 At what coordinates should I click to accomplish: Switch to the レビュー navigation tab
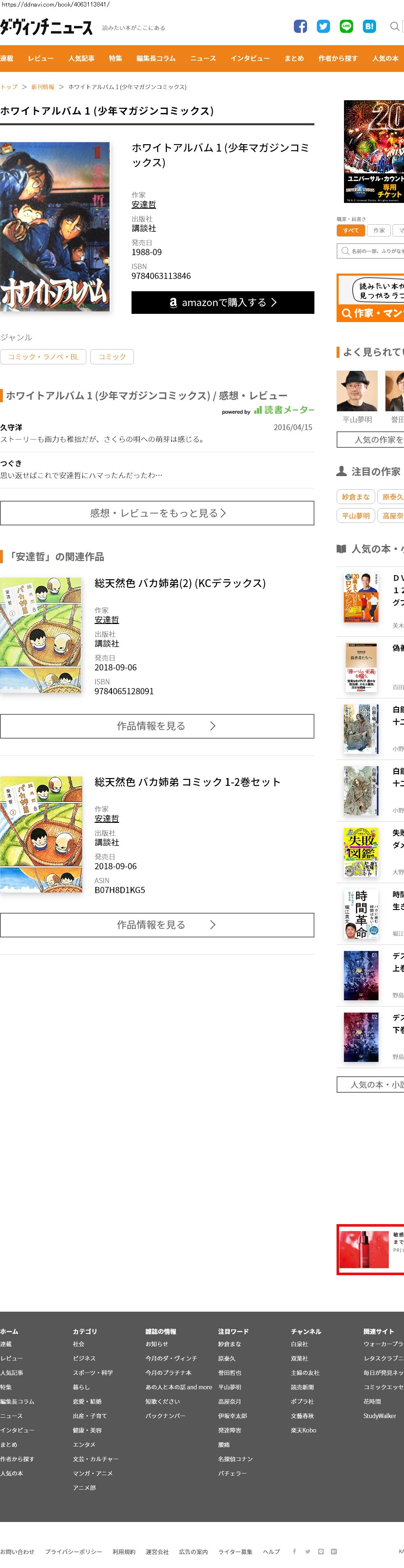[41, 58]
